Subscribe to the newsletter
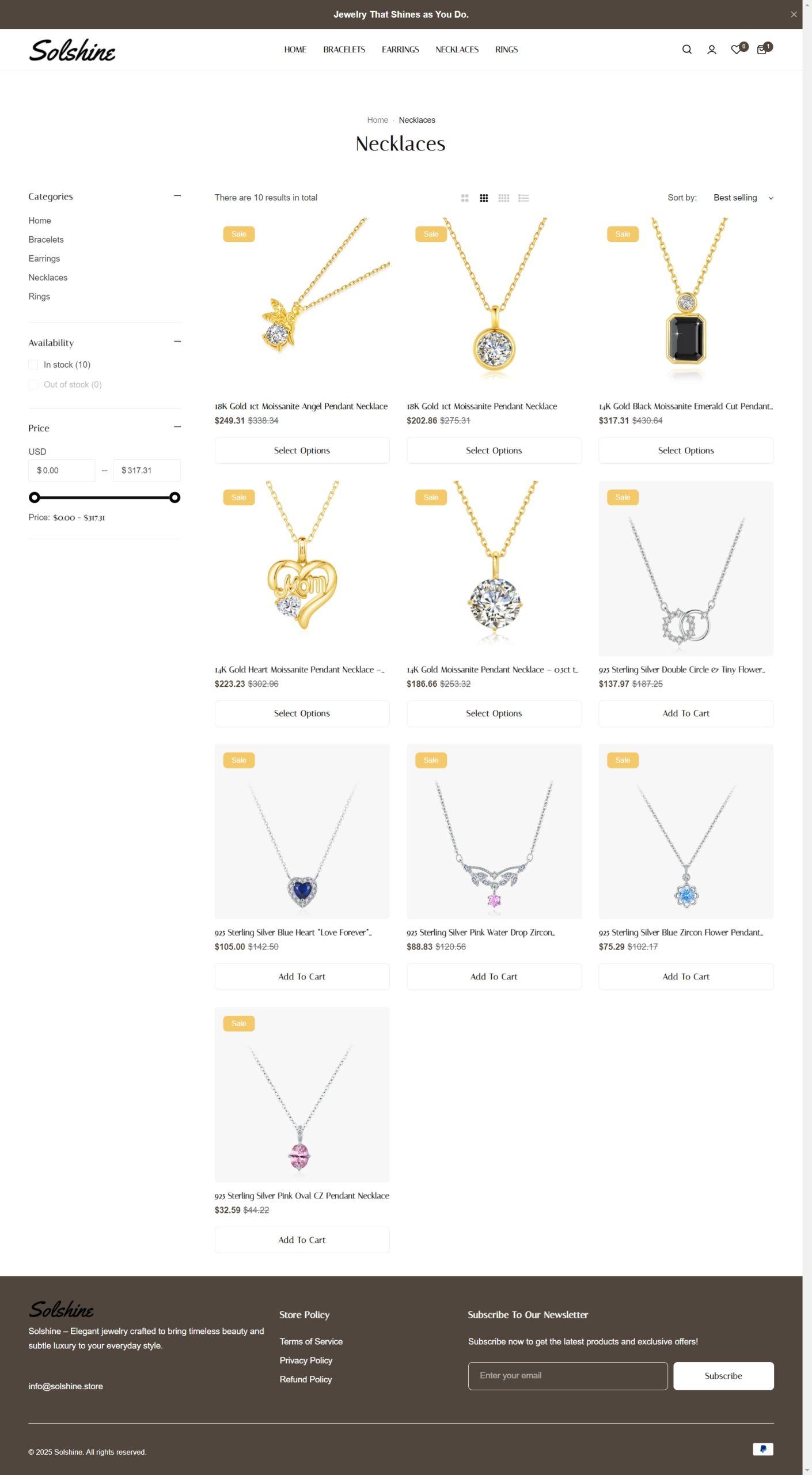Viewport: 812px width, 1475px height. click(x=723, y=1376)
